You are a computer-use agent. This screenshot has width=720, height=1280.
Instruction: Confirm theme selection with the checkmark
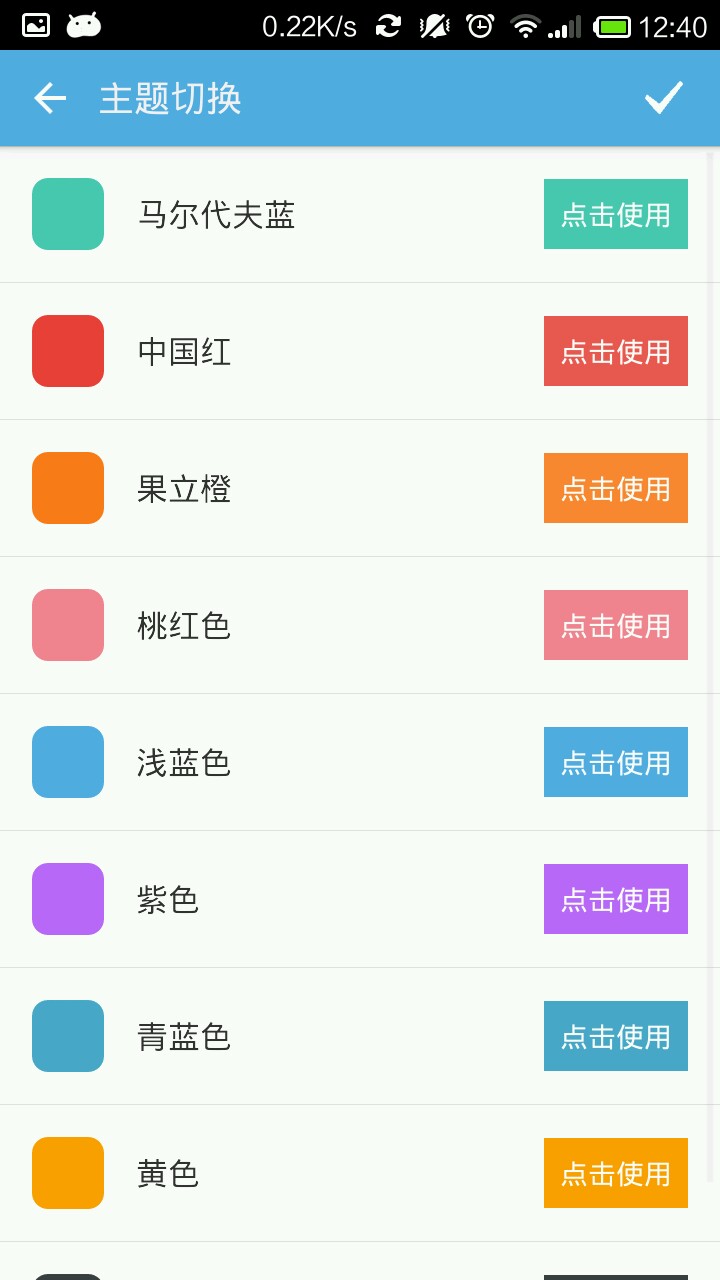coord(663,98)
